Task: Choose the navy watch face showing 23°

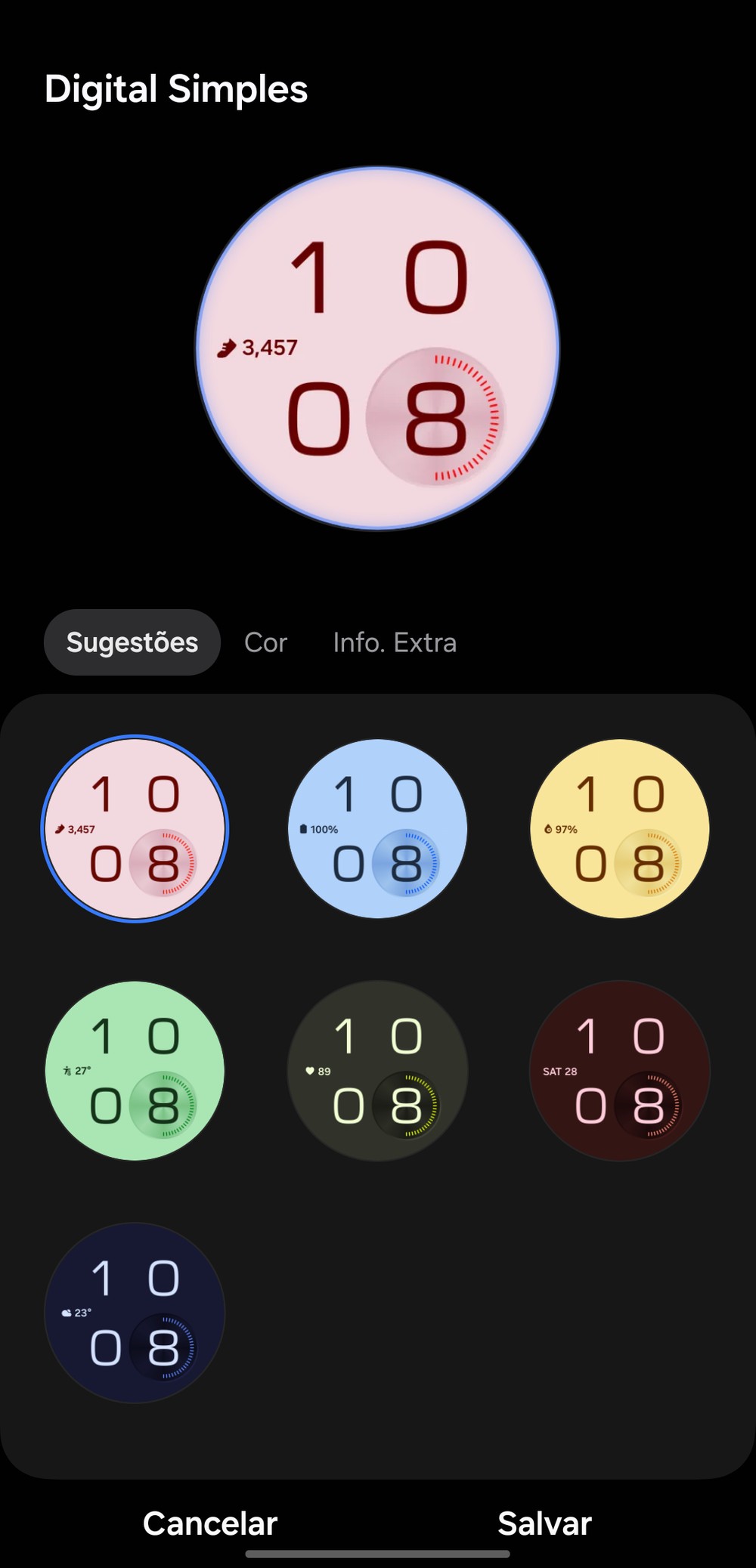Action: pyautogui.click(x=135, y=1313)
